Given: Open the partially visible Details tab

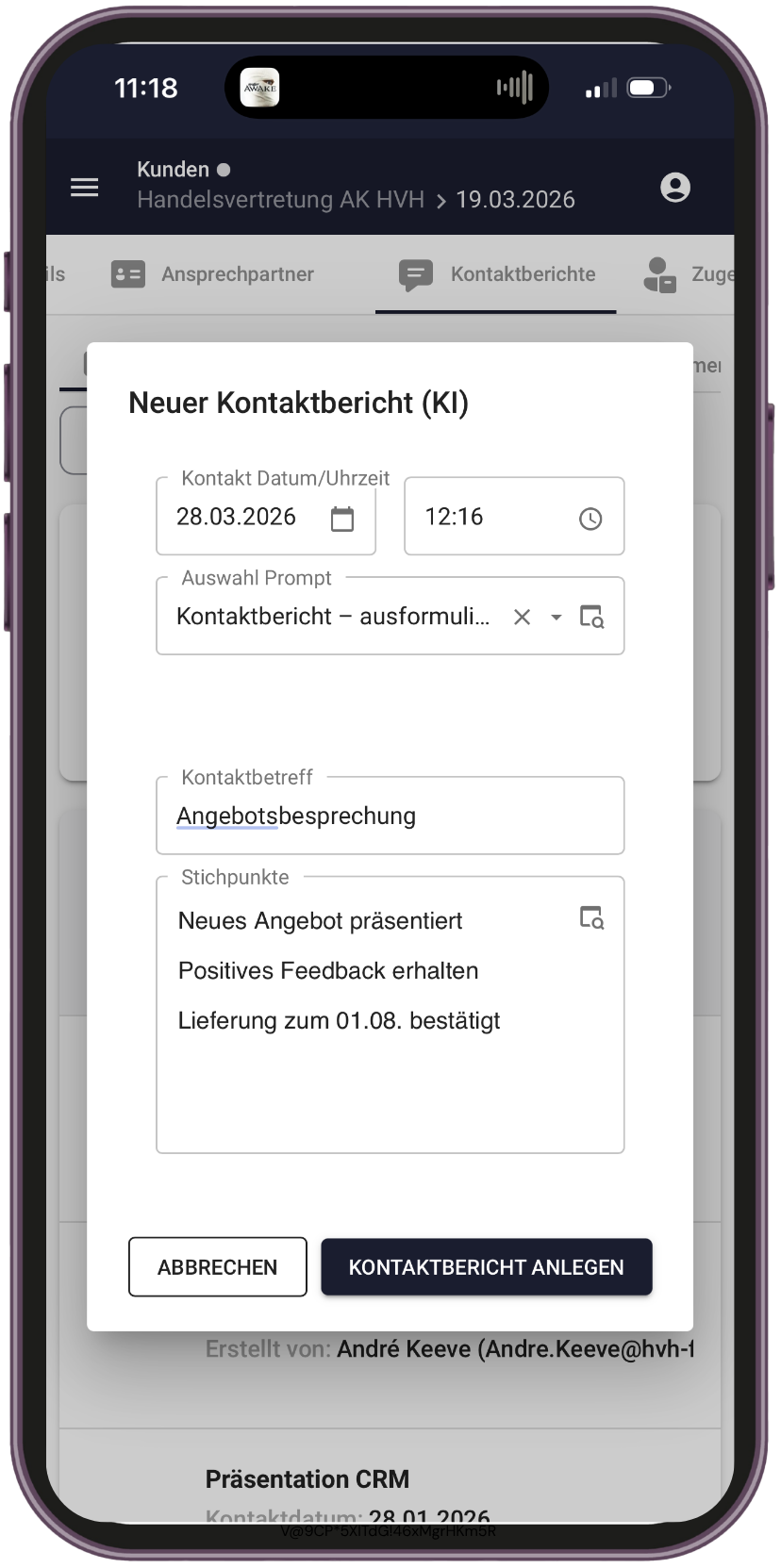Looking at the screenshot, I should tap(52, 274).
